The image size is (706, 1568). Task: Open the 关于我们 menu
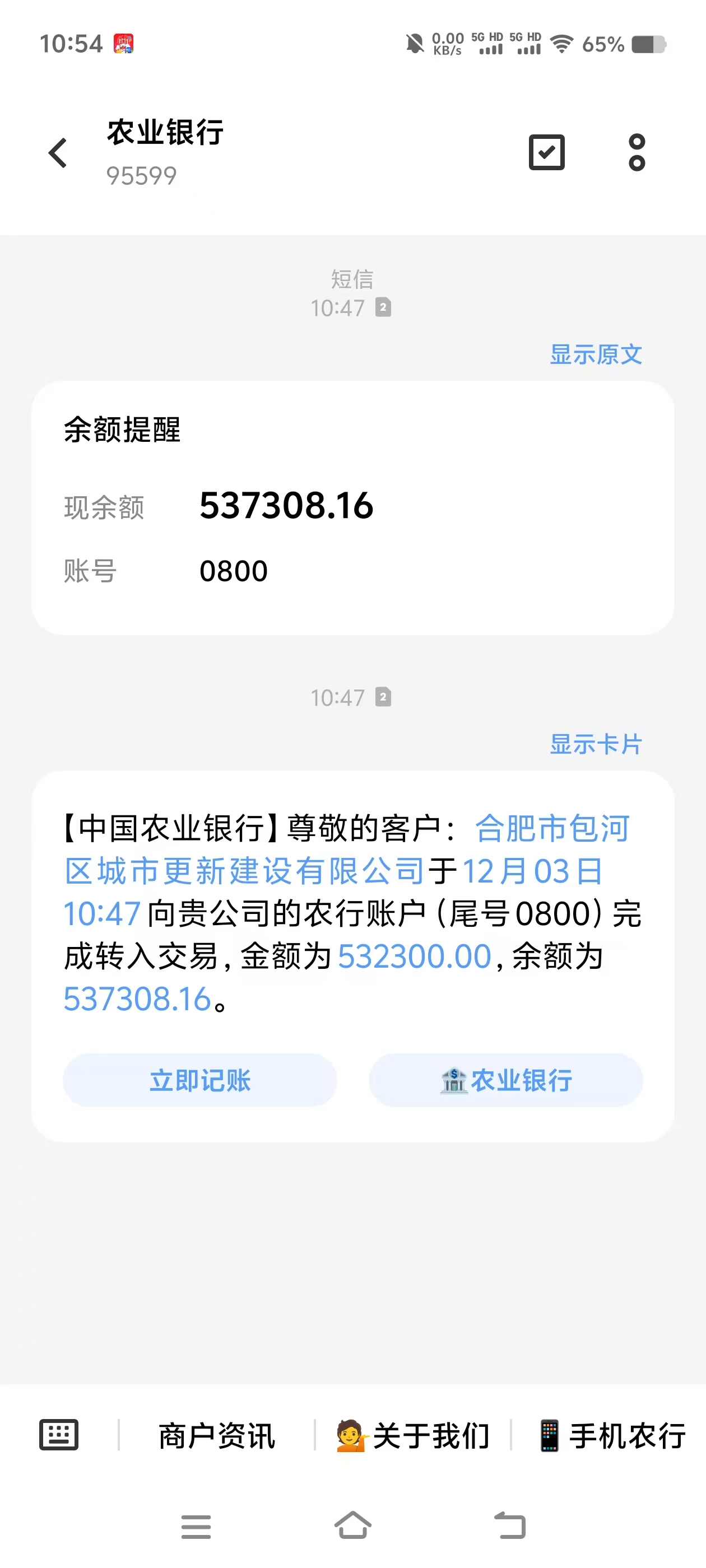click(413, 1436)
